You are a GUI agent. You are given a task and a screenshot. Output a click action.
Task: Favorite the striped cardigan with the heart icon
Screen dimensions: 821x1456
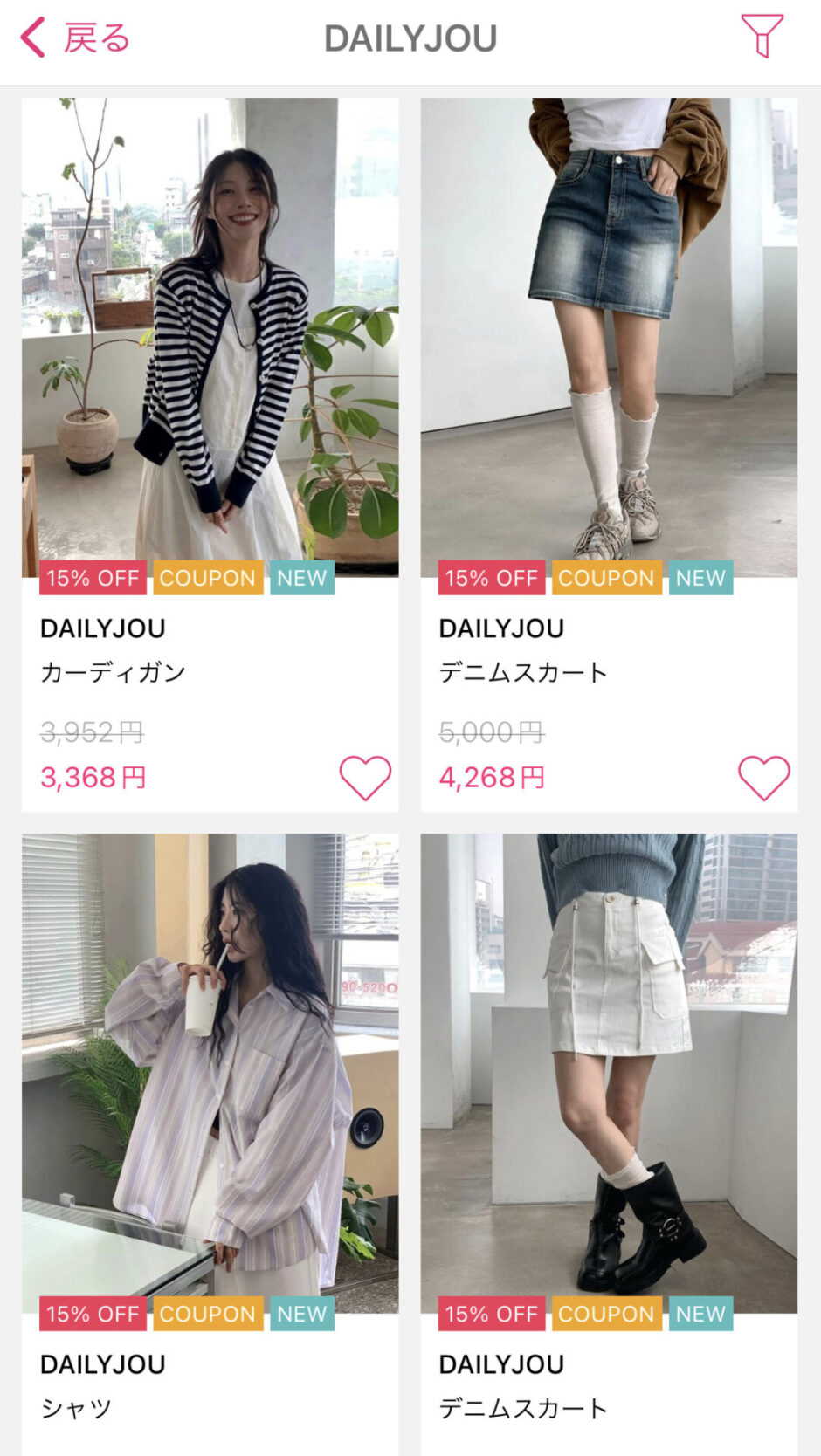(x=367, y=775)
